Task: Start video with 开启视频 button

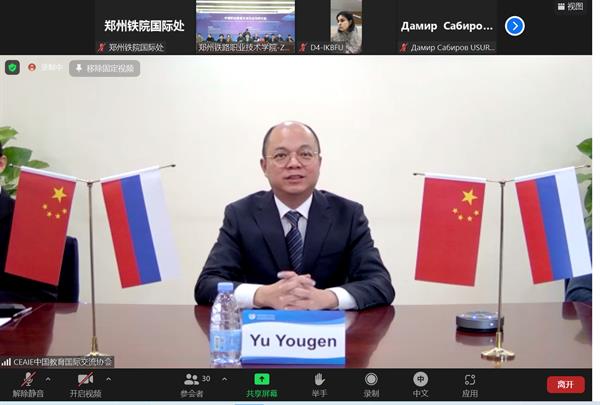Action: (85, 384)
